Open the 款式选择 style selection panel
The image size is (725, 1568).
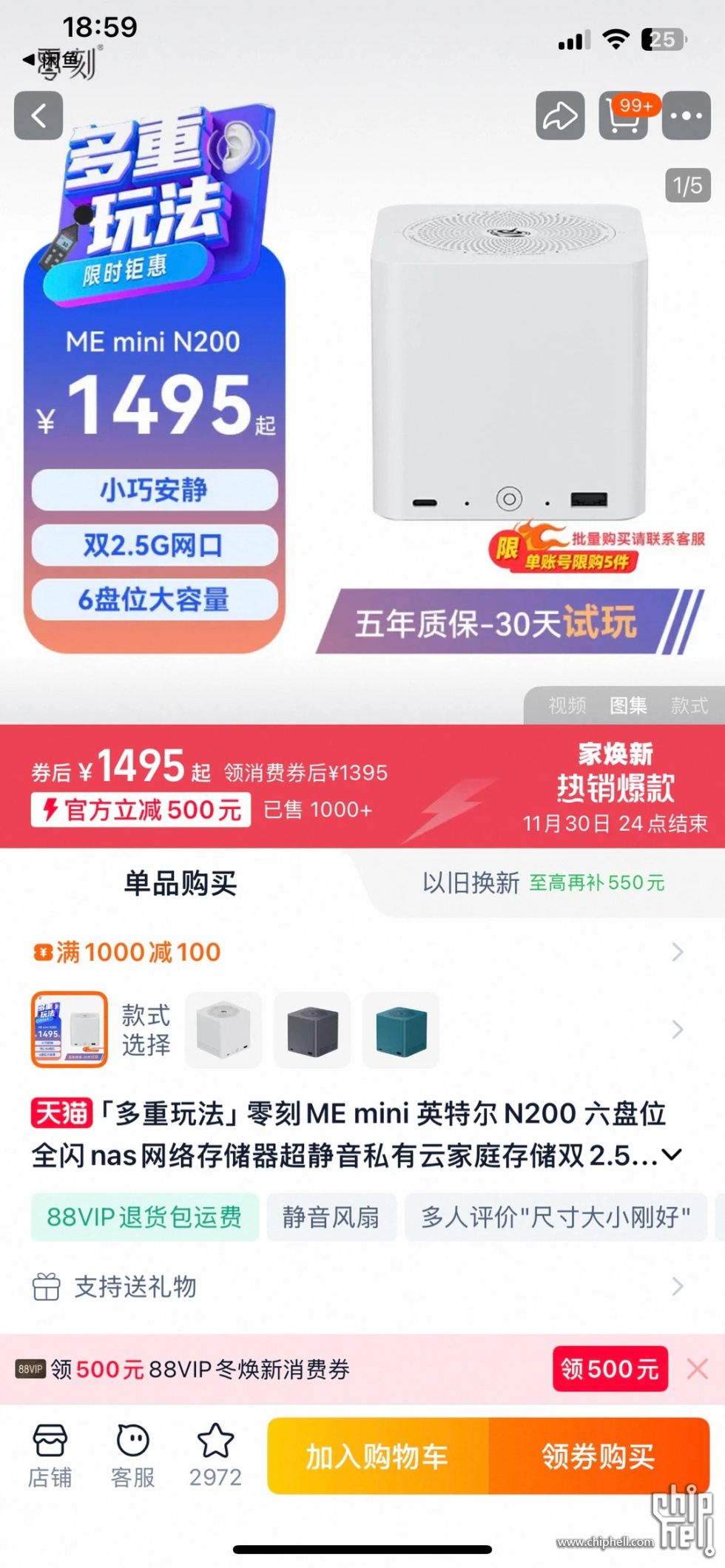coord(146,1030)
